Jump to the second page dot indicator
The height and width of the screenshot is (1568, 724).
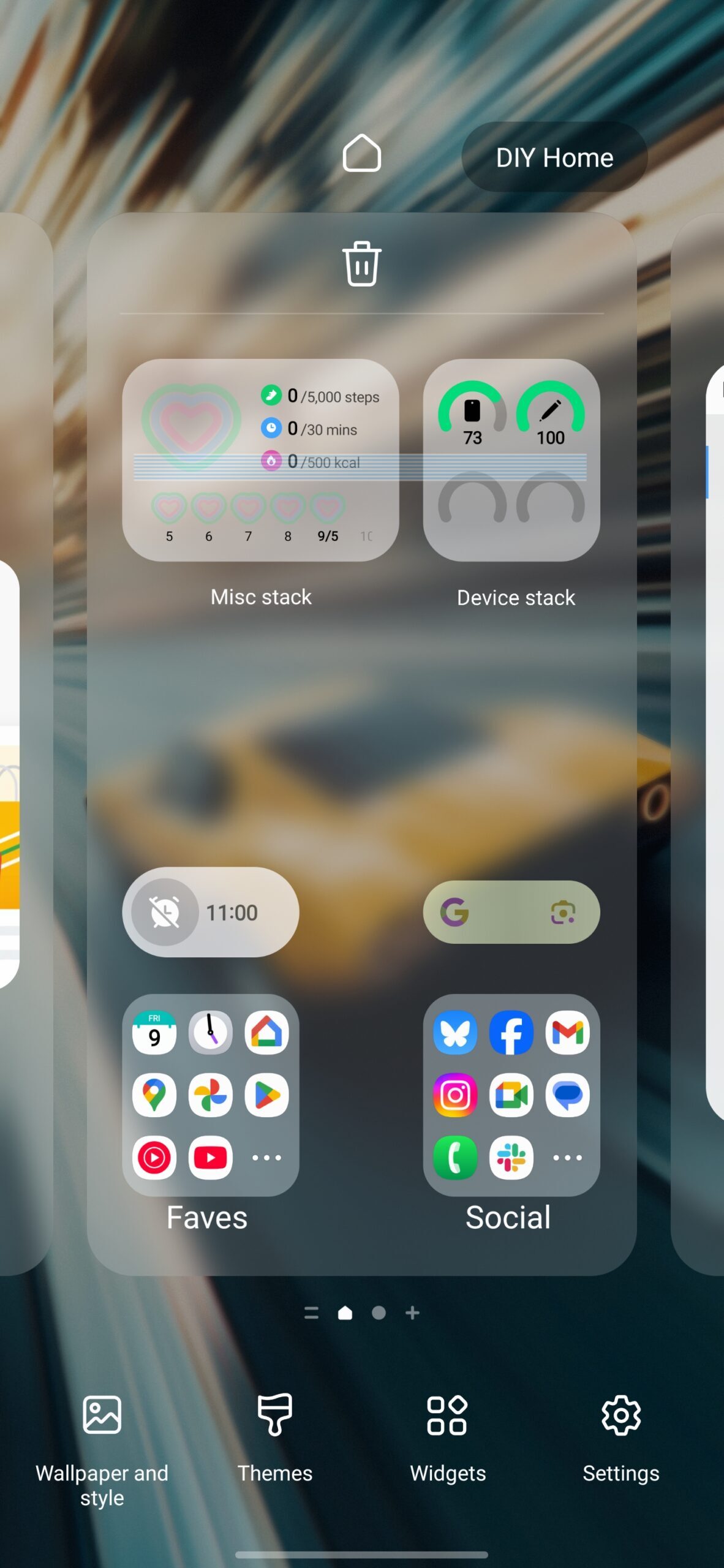point(379,1313)
